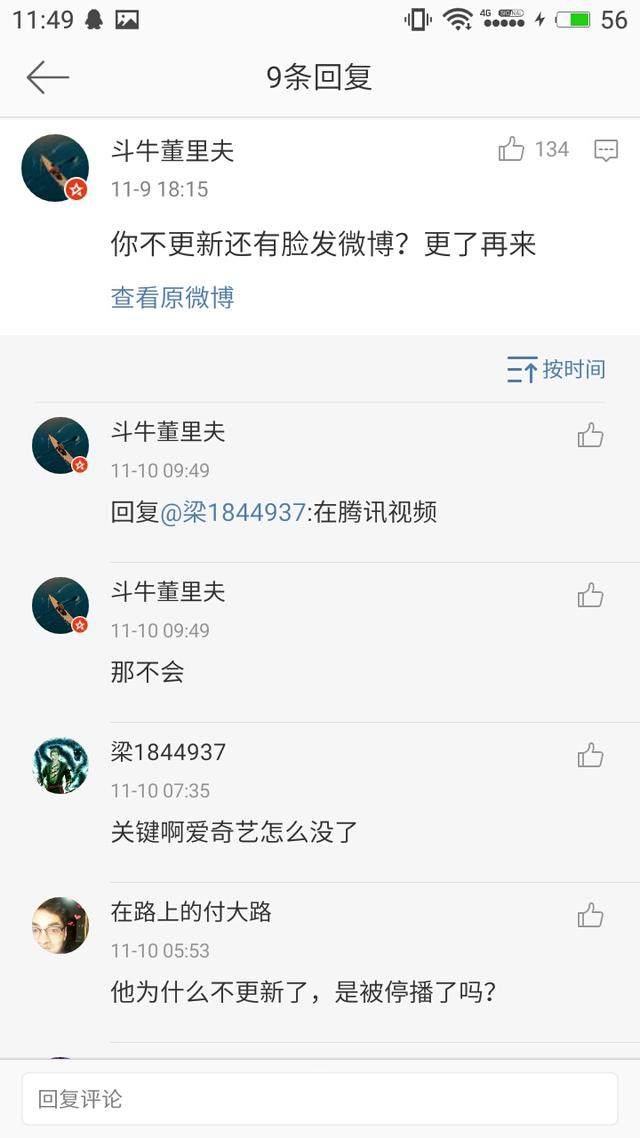The image size is (640, 1138).
Task: Open 在路上的付大路's profile avatar
Action: pos(61,925)
